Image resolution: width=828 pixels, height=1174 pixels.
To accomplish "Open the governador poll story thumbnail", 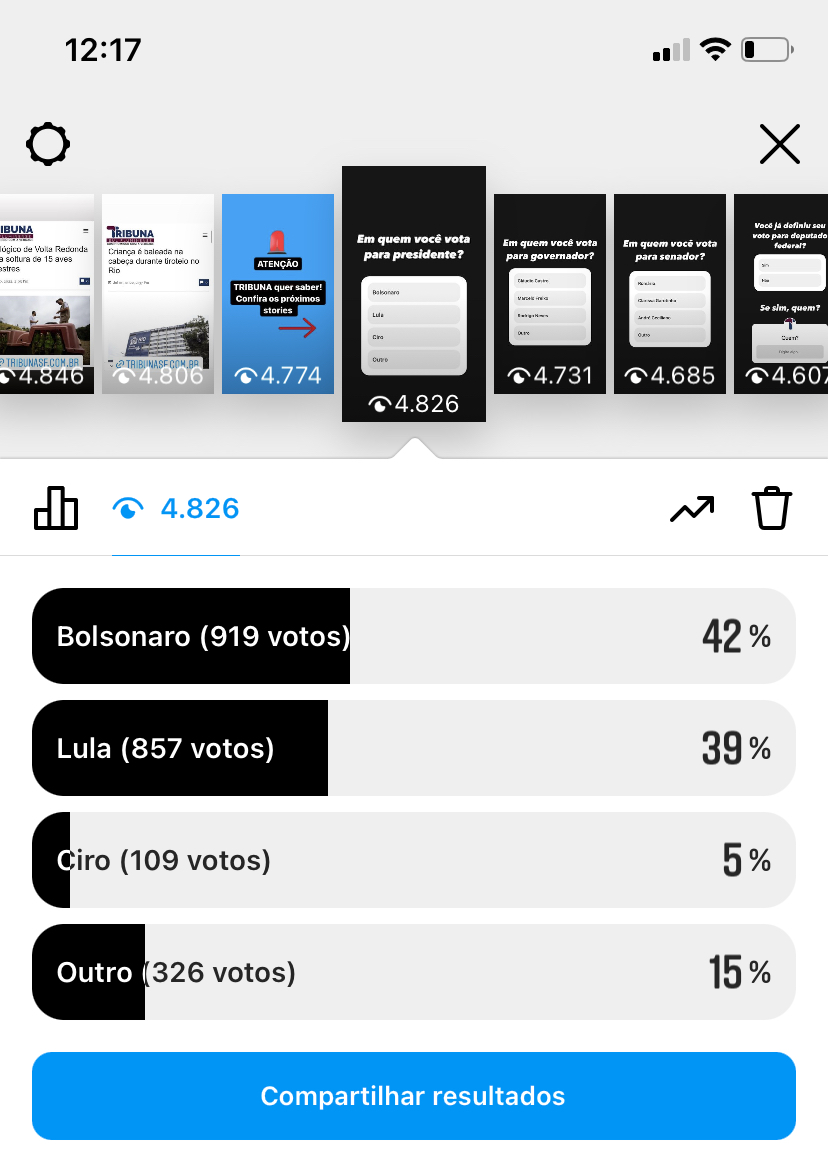I will pyautogui.click(x=549, y=293).
